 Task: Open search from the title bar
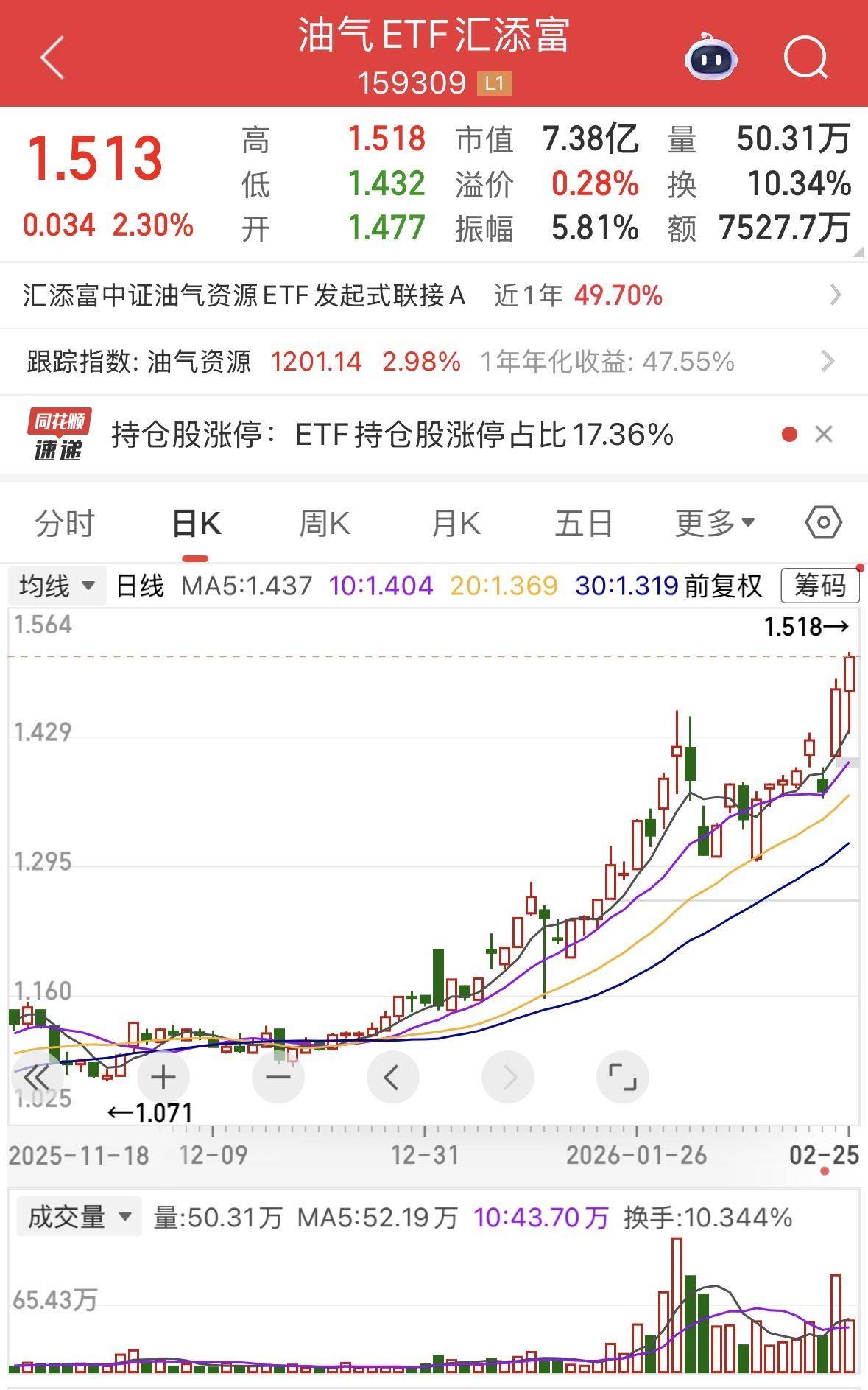click(x=807, y=59)
